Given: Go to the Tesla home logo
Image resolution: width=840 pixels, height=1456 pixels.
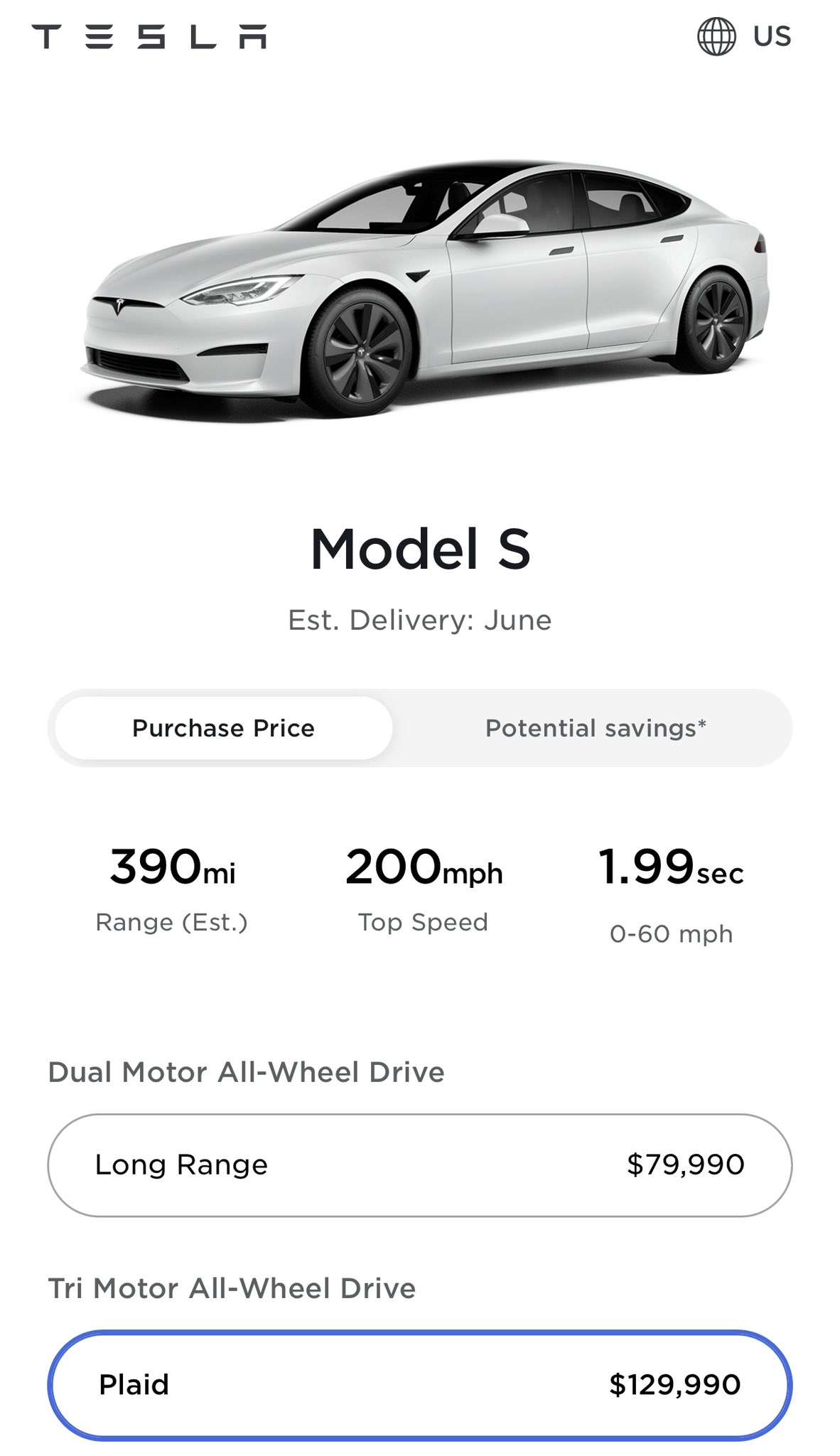Looking at the screenshot, I should (x=149, y=36).
